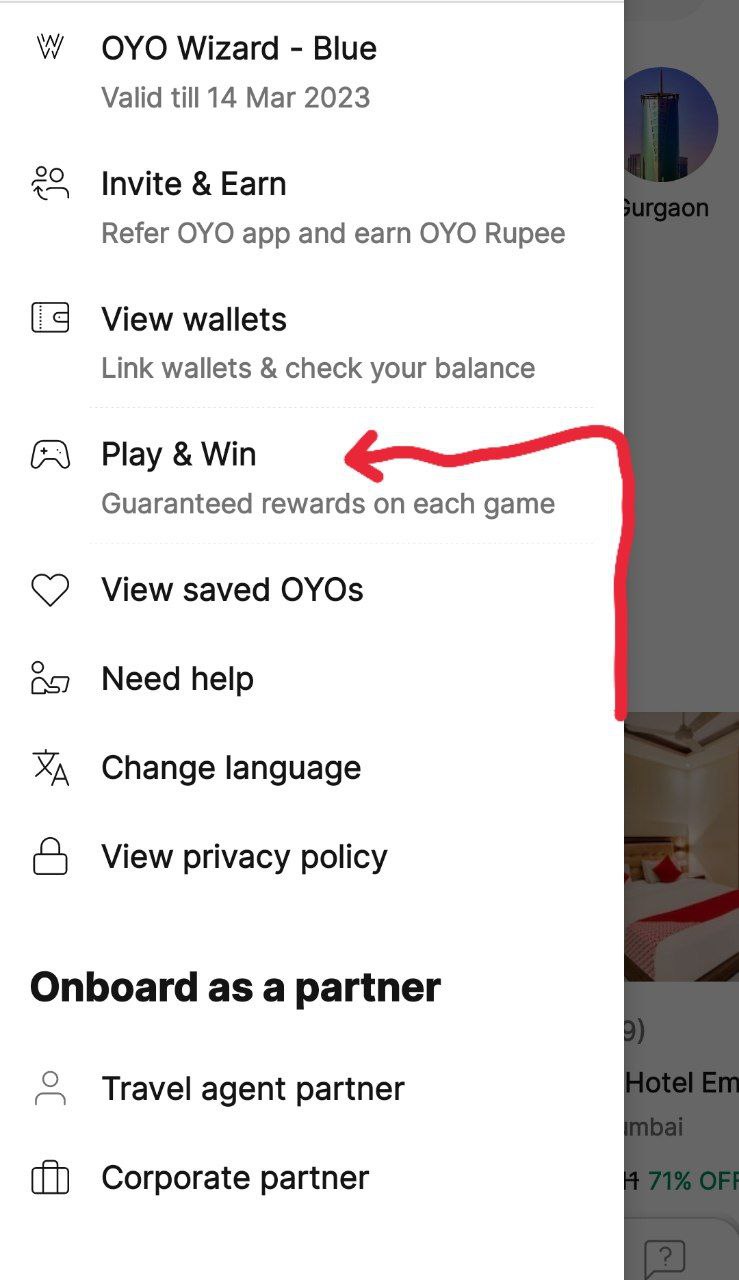Select Change language

(231, 768)
